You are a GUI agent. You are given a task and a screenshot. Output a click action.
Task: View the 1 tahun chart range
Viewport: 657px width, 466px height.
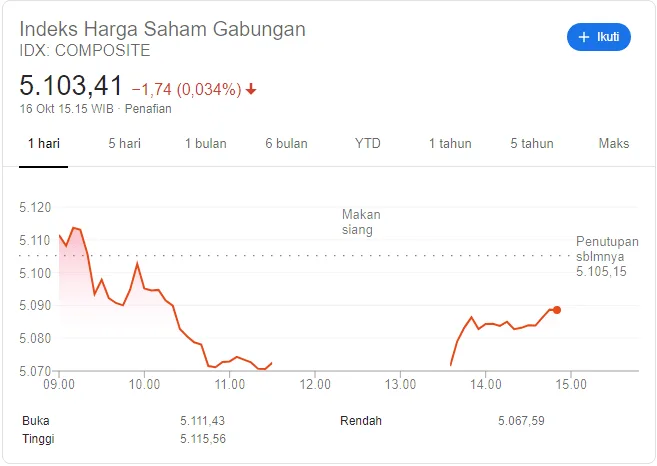pyautogui.click(x=450, y=144)
